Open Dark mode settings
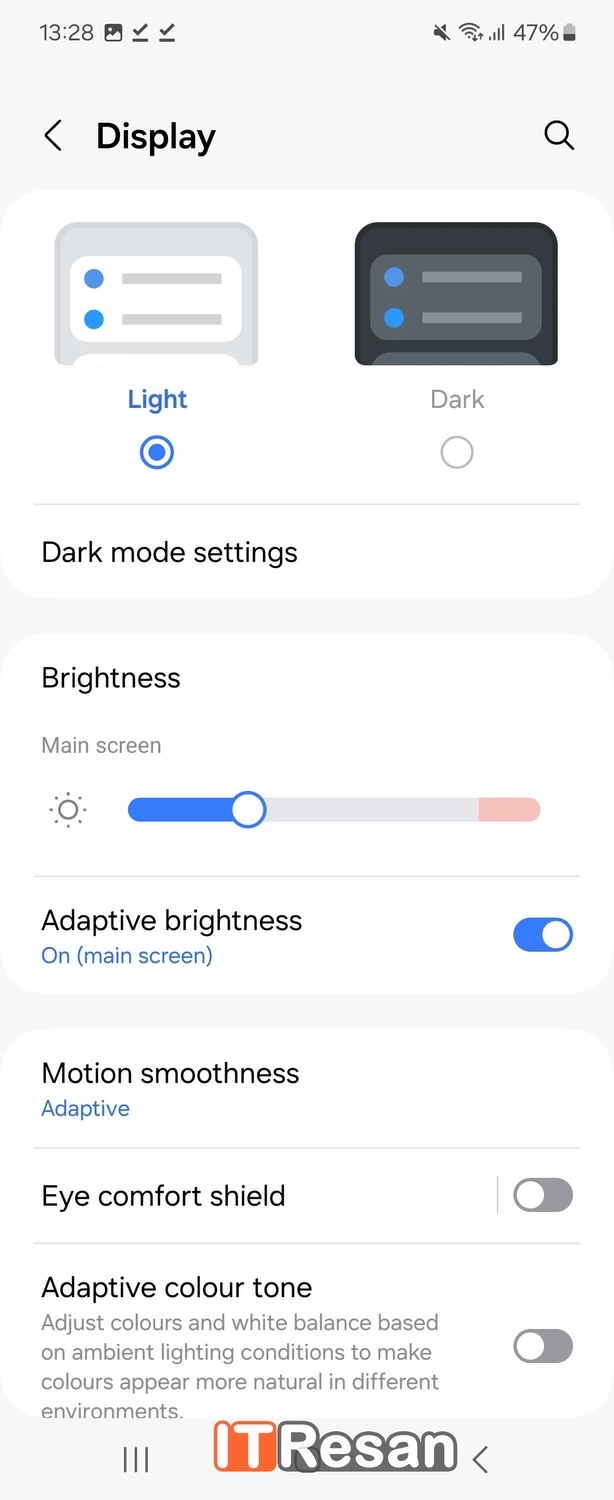Viewport: 614px width, 1500px height. [x=307, y=553]
